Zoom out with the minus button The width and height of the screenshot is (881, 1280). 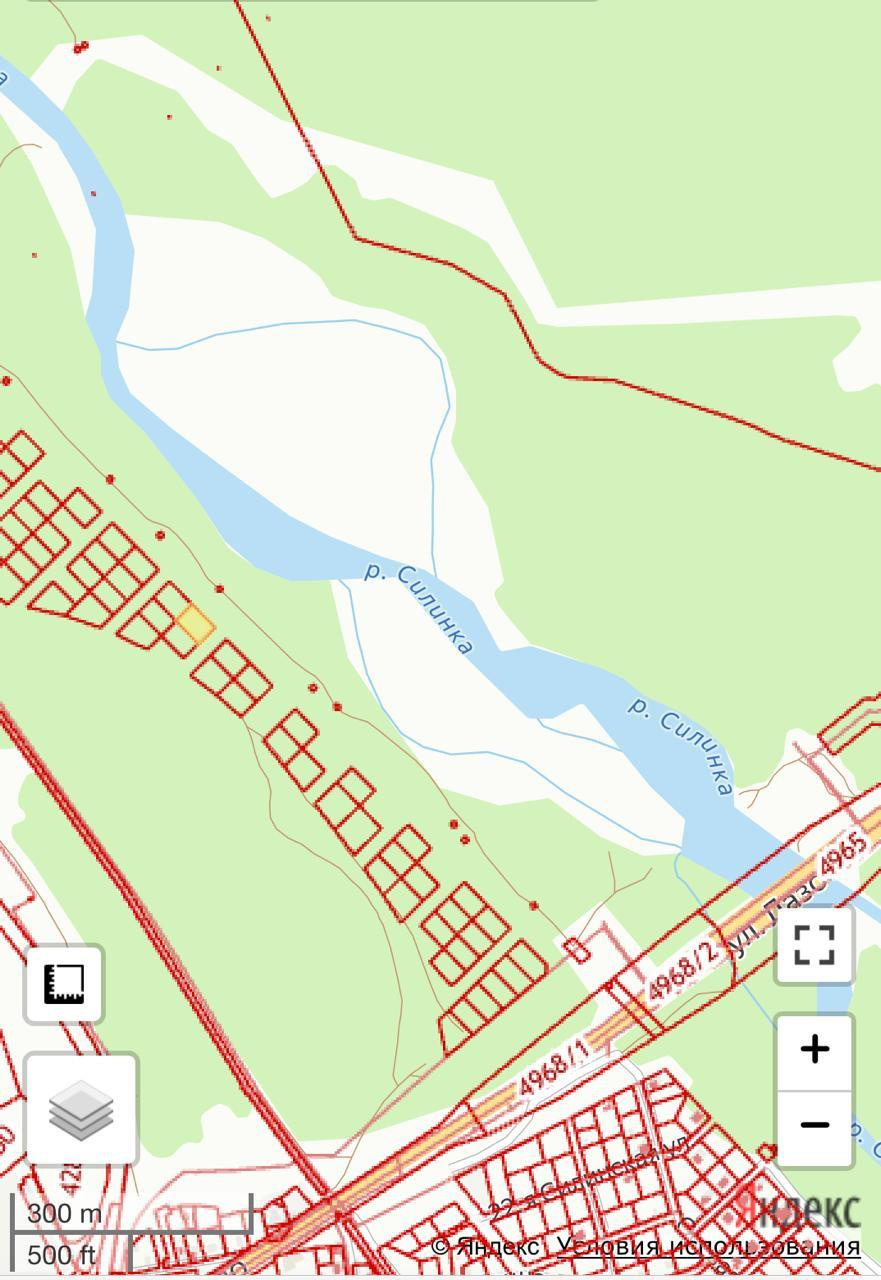[815, 1126]
